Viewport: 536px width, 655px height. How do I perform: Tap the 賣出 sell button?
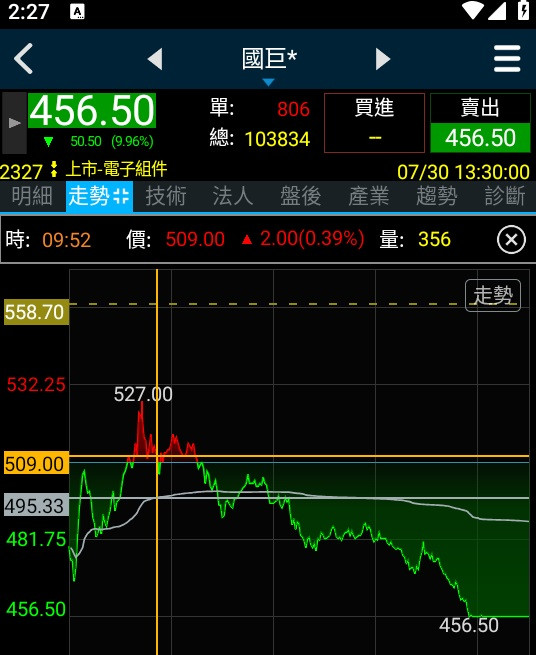480,123
